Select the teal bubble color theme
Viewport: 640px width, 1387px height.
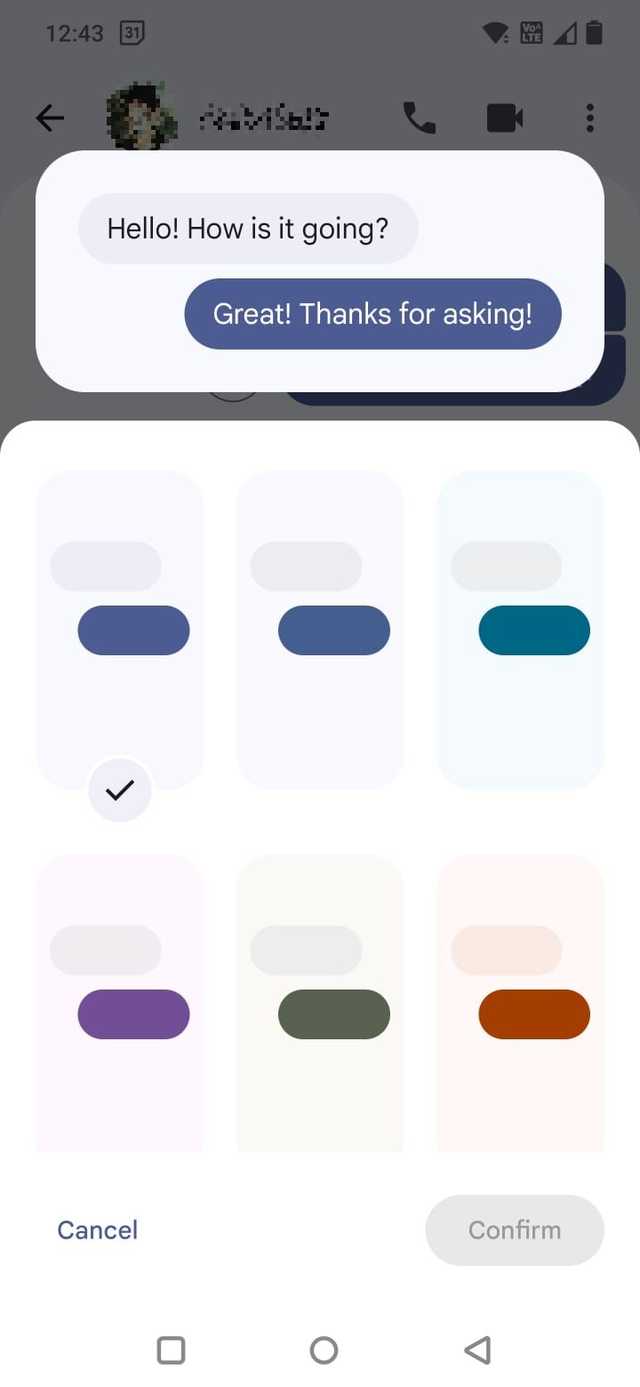tap(520, 630)
